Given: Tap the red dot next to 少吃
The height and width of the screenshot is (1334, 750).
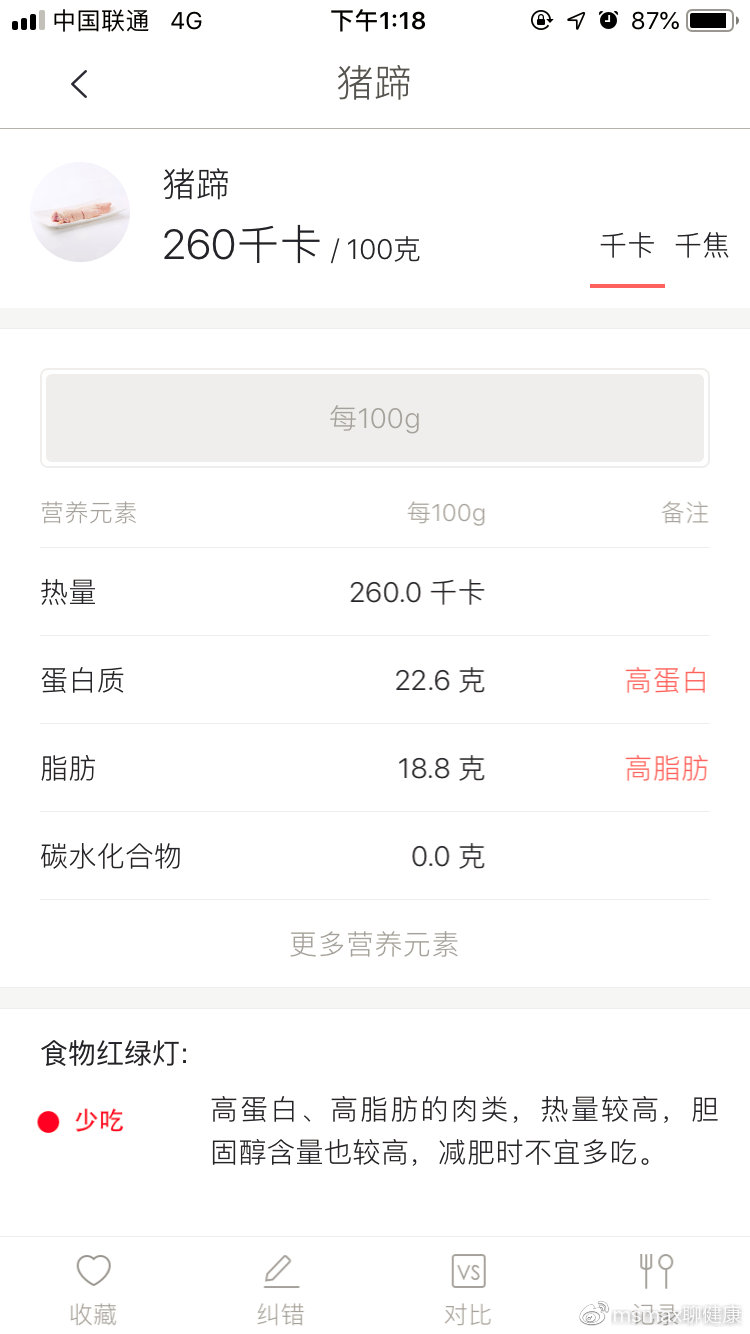Looking at the screenshot, I should click(x=47, y=1120).
